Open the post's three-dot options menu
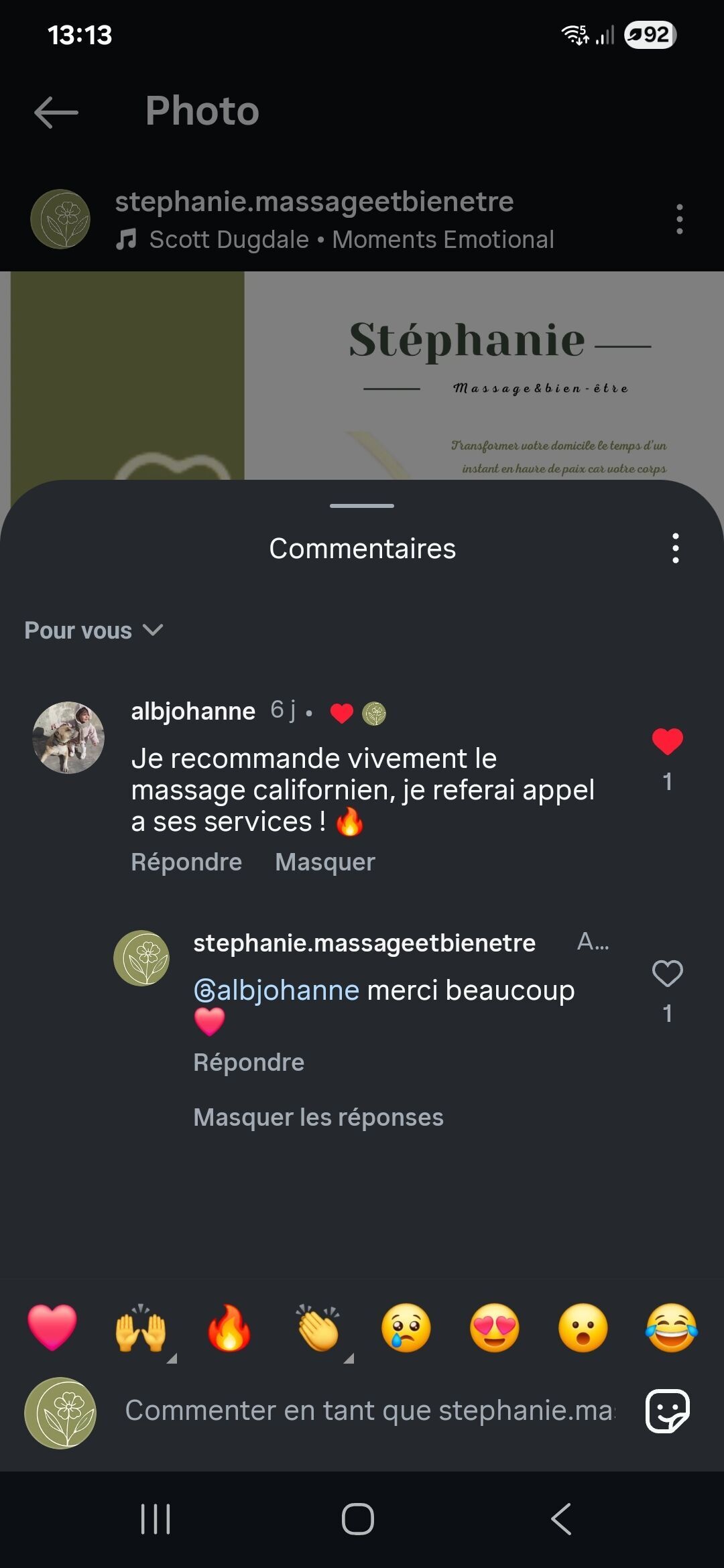The image size is (724, 1568). (679, 219)
